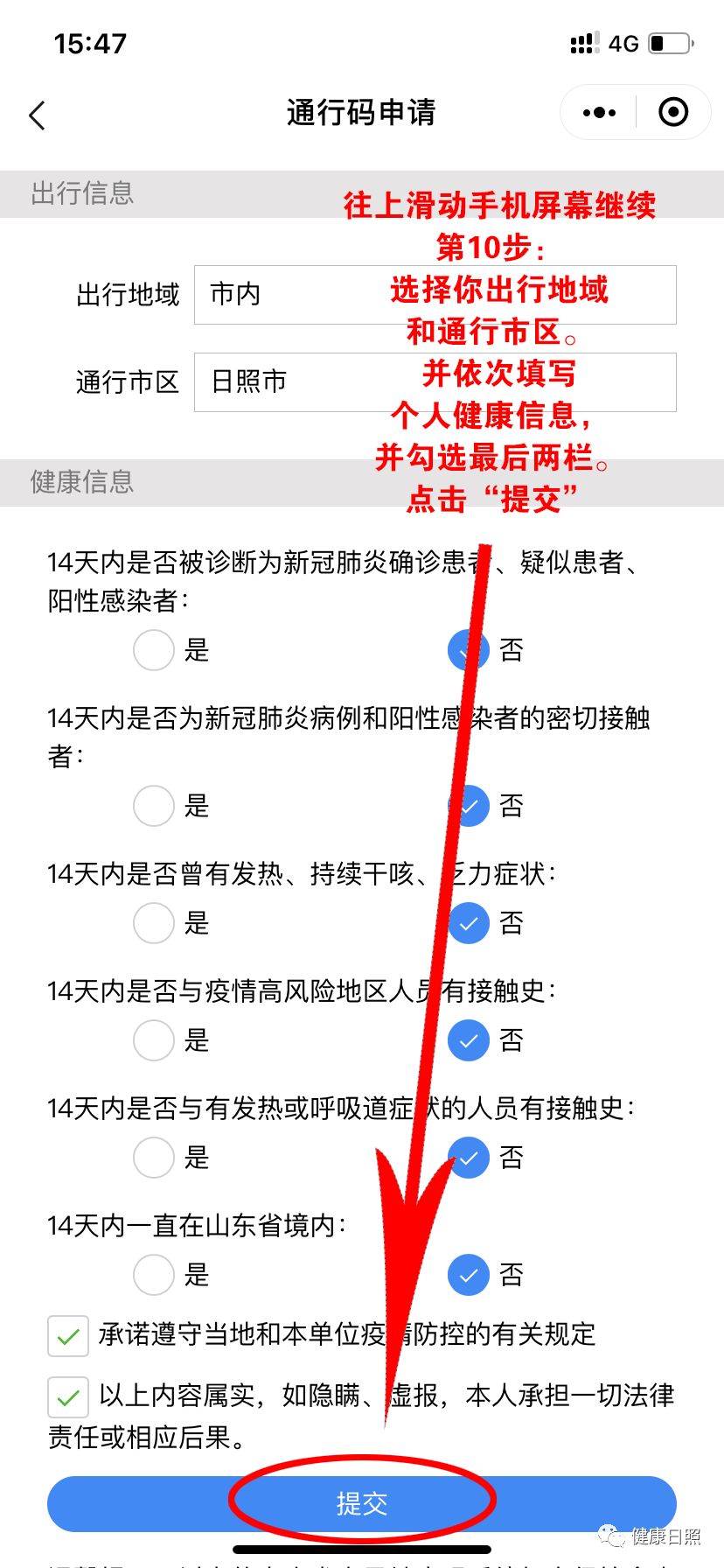Toggle the 承诺遵守疫情防控规定 checkbox

(x=68, y=1336)
